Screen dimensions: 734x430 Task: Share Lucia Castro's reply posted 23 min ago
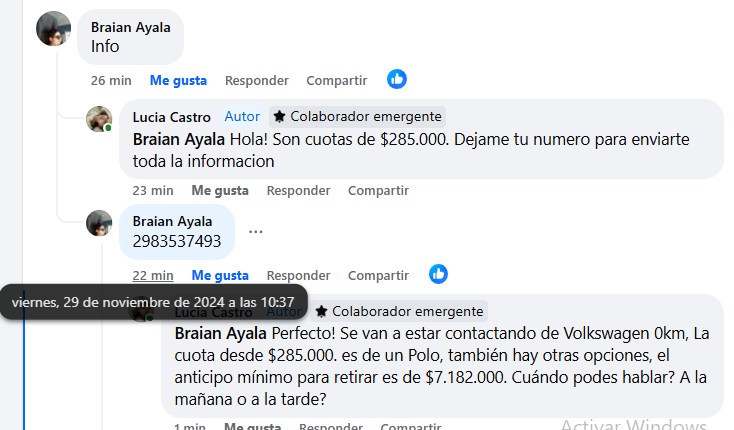(378, 190)
